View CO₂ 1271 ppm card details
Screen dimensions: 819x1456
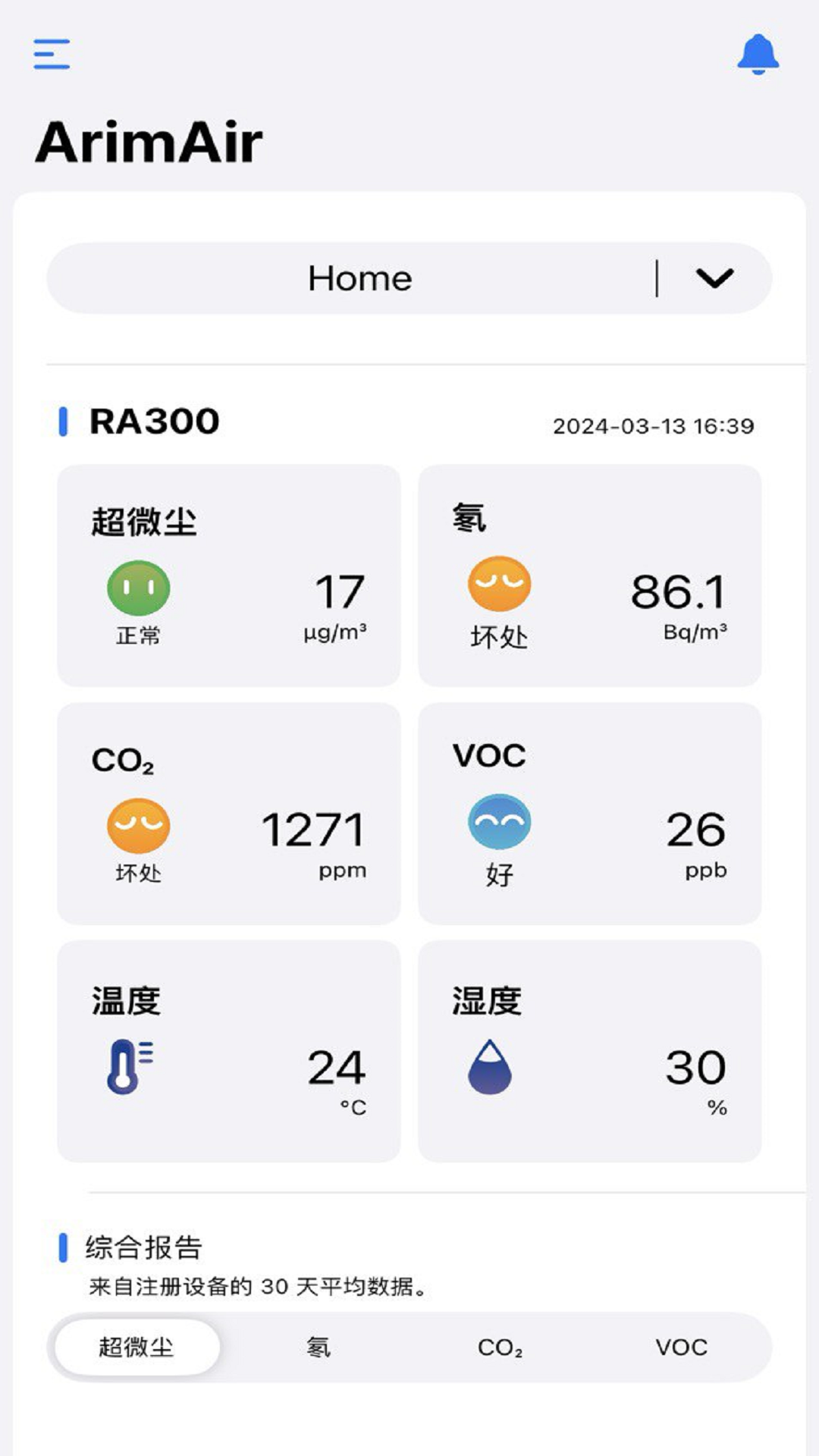229,814
